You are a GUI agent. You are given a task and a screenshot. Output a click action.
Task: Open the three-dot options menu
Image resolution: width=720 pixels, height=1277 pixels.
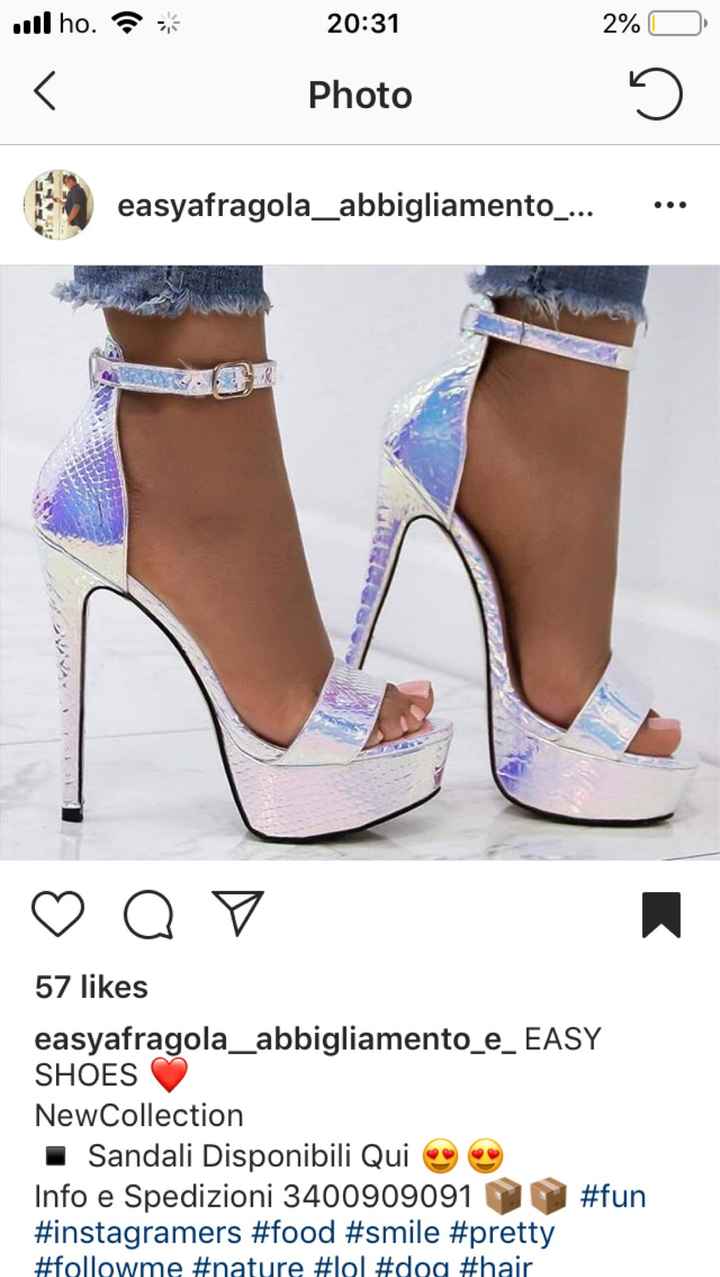668,204
